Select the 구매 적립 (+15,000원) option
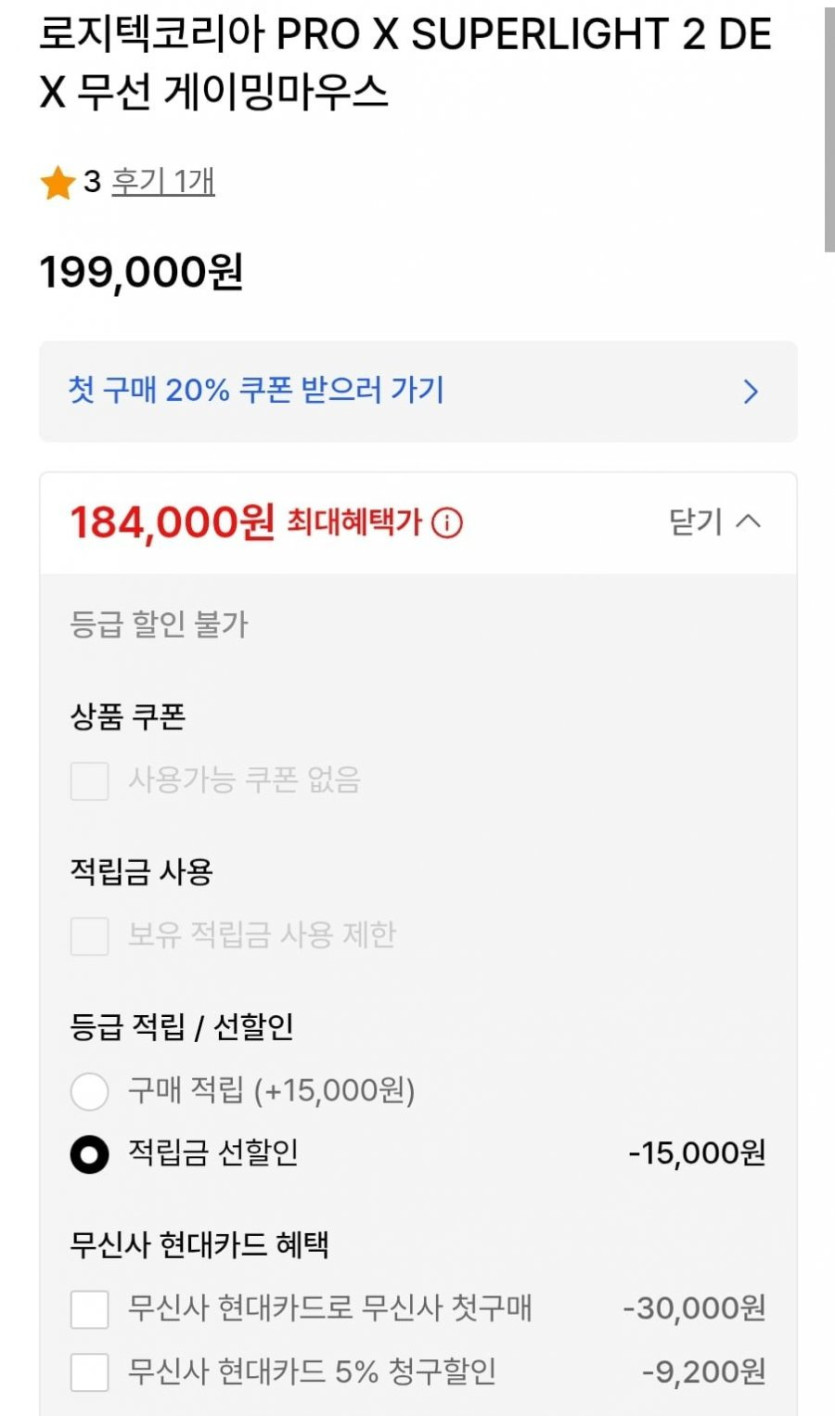835x1416 pixels. (x=90, y=1091)
